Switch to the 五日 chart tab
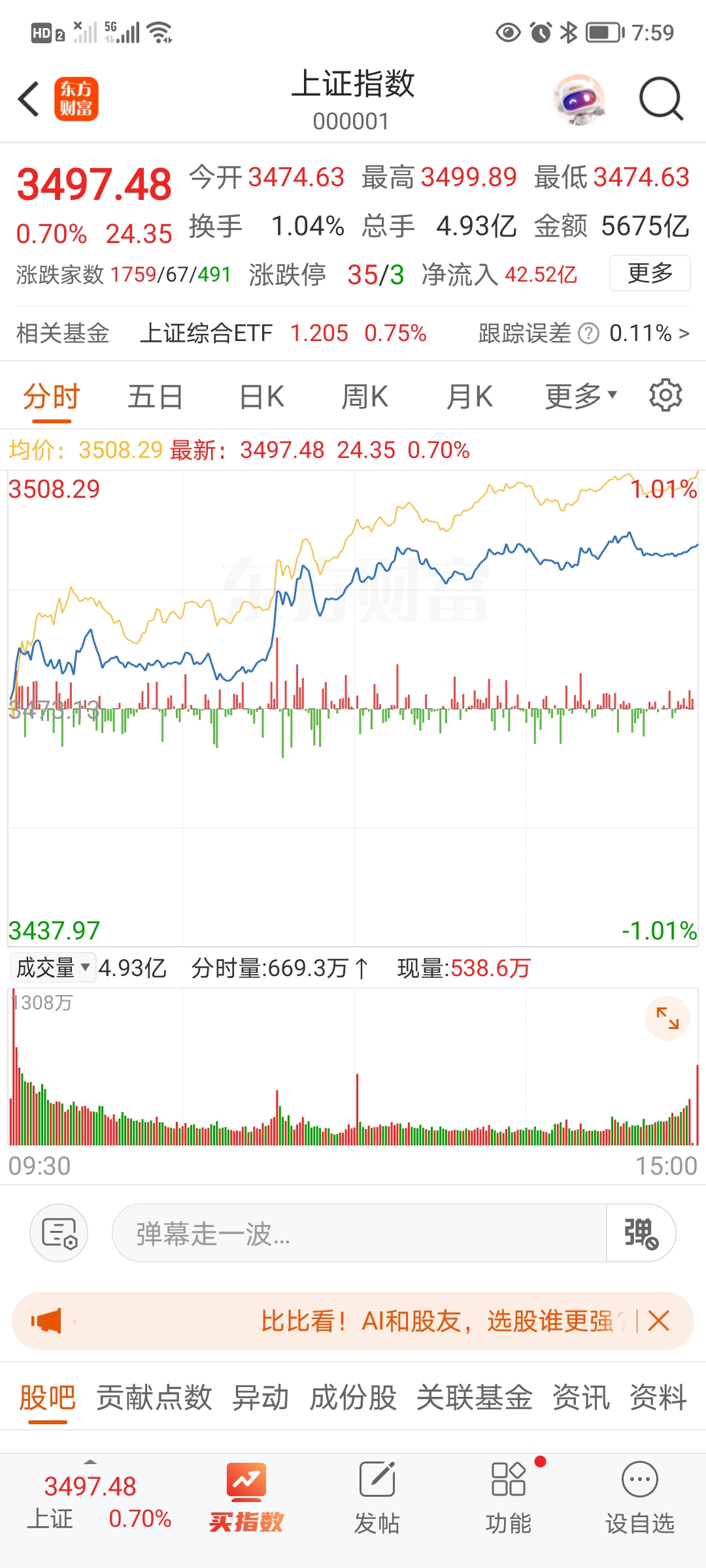 click(155, 397)
